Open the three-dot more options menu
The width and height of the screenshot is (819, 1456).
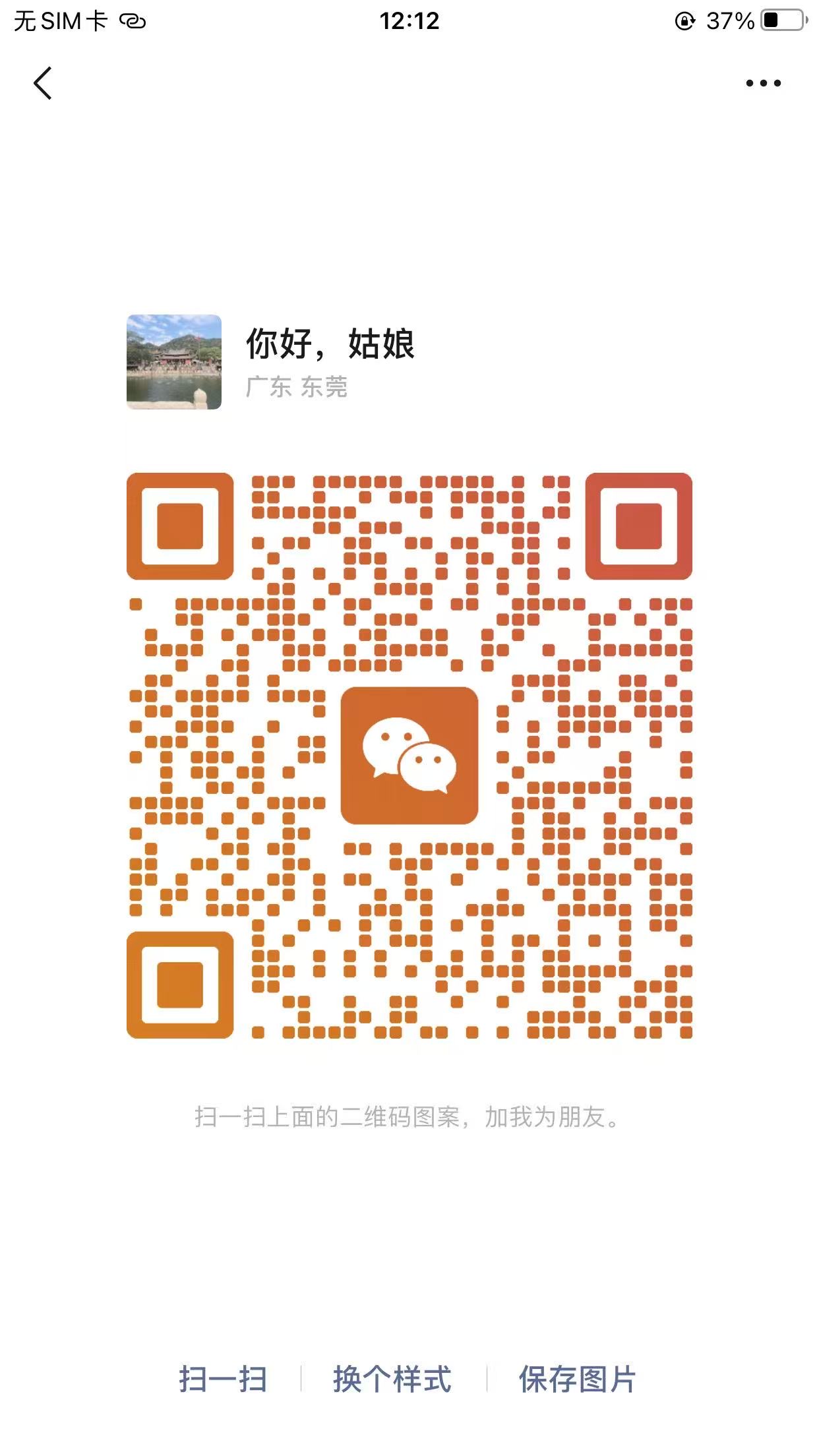(763, 84)
